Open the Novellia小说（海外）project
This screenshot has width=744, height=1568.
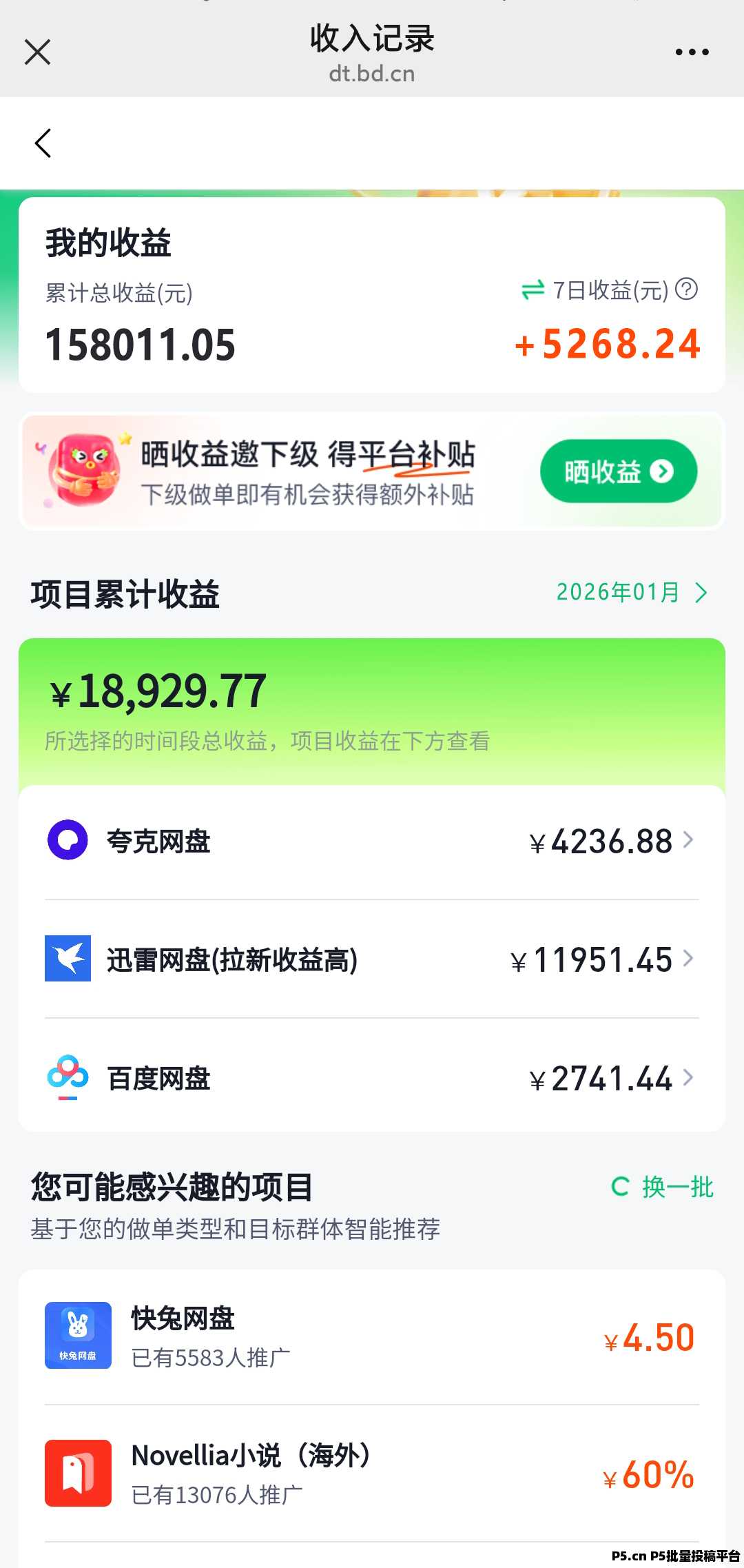tap(372, 1474)
